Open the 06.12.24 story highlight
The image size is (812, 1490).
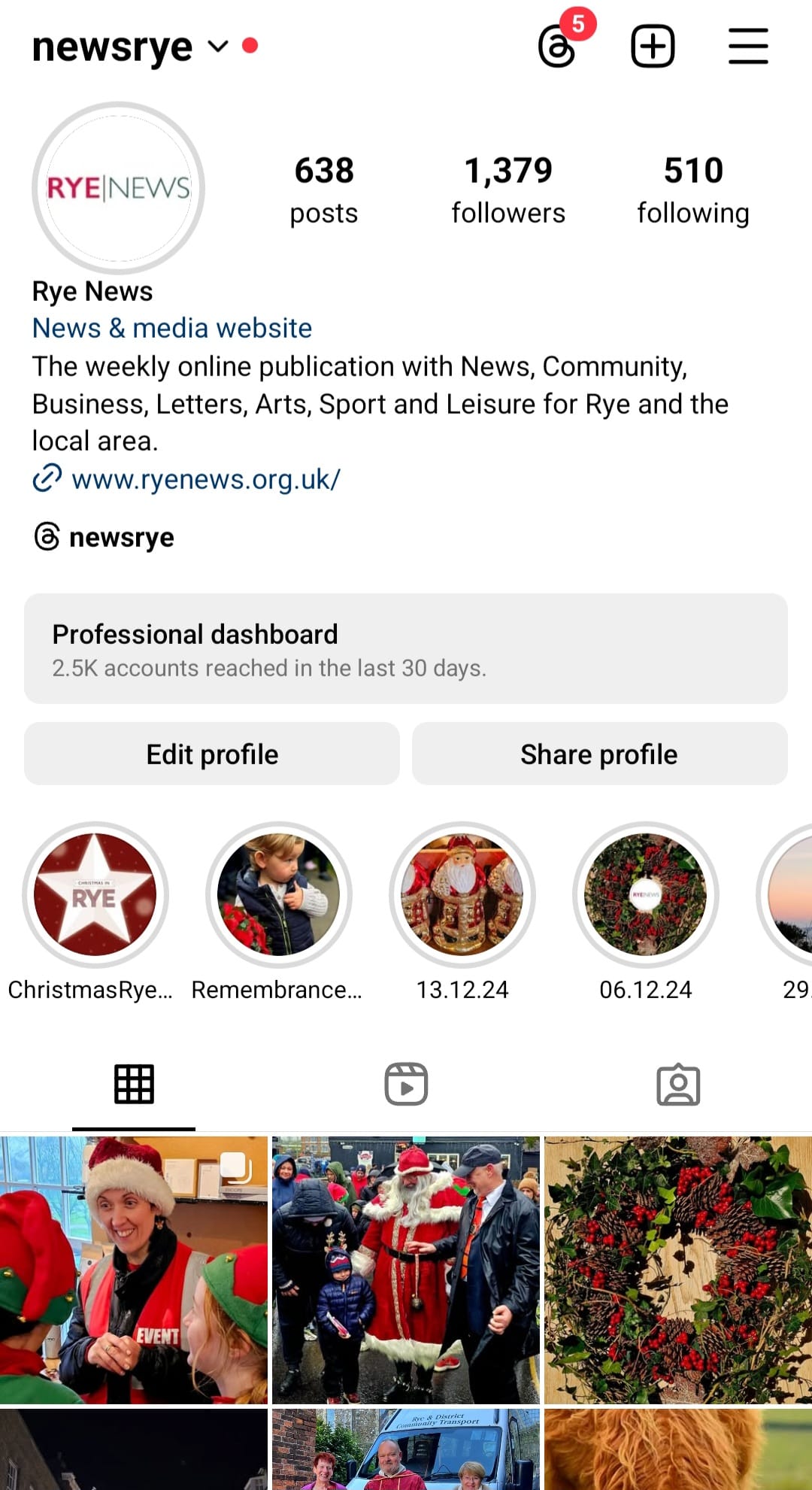pyautogui.click(x=646, y=894)
